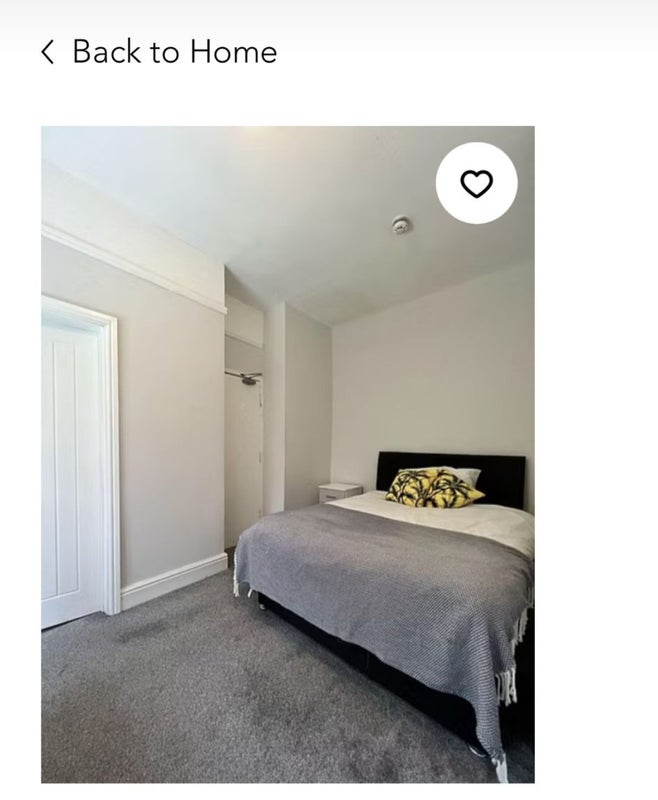Go back to Home
This screenshot has width=658, height=800.
(158, 52)
